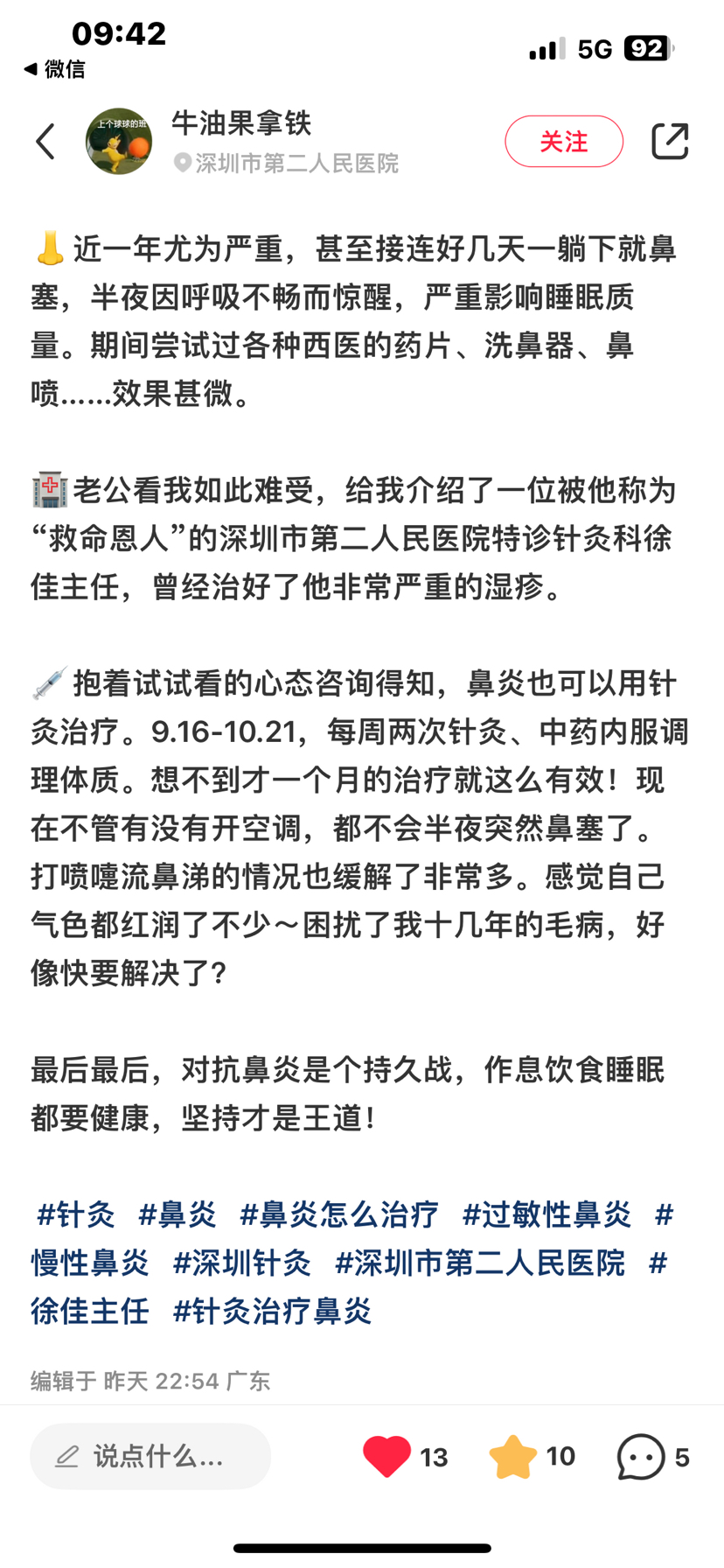Share this post
Viewport: 724px width, 1568px height.
[x=670, y=142]
